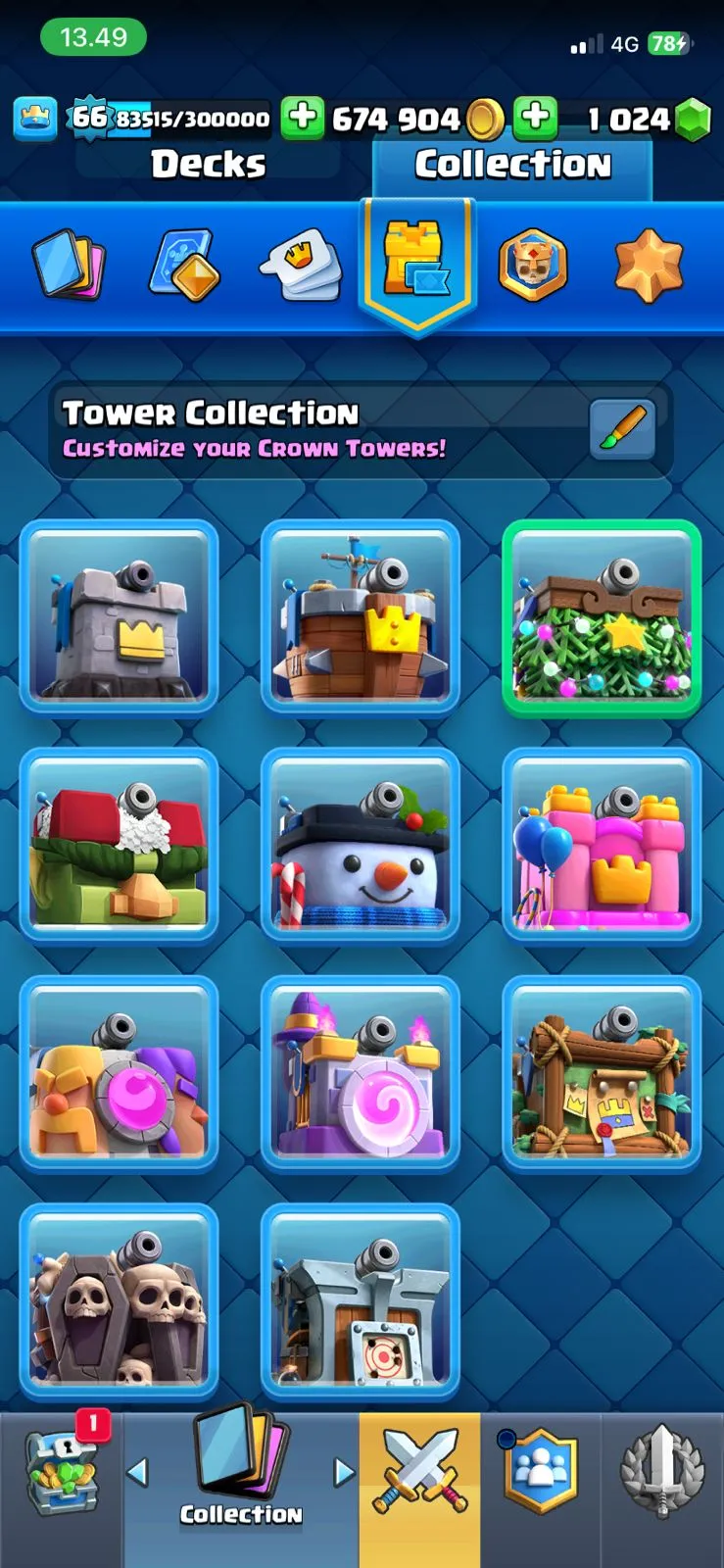Open the emotes collection tab

[302, 265]
